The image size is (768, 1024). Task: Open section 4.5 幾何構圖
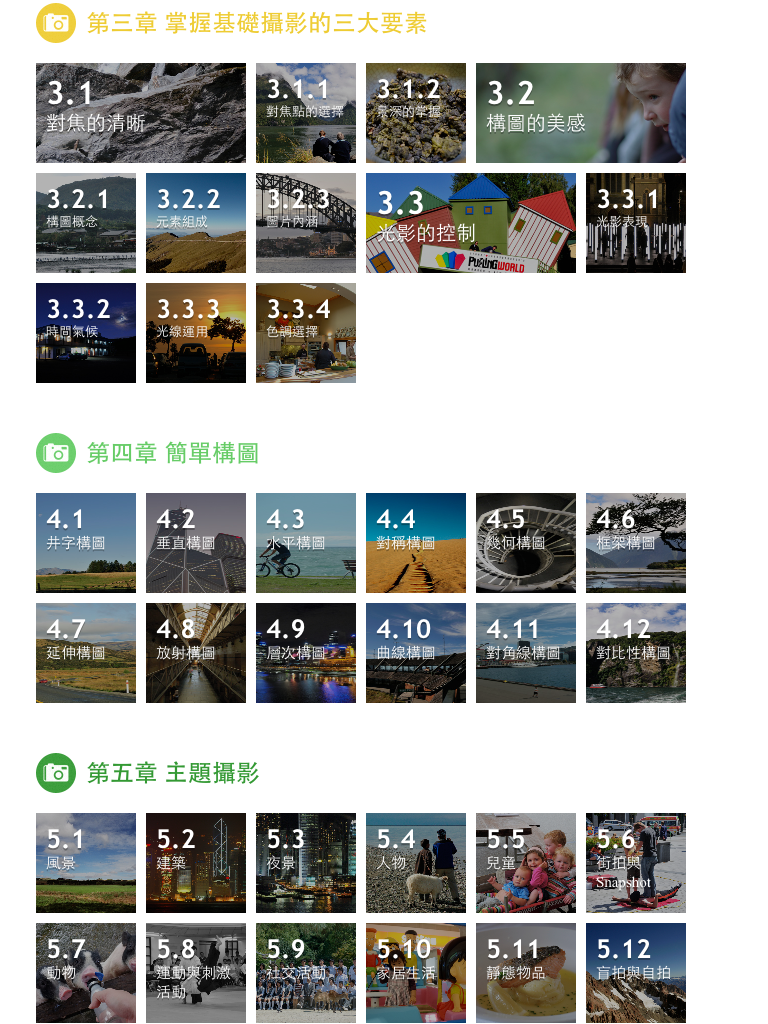pyautogui.click(x=525, y=543)
